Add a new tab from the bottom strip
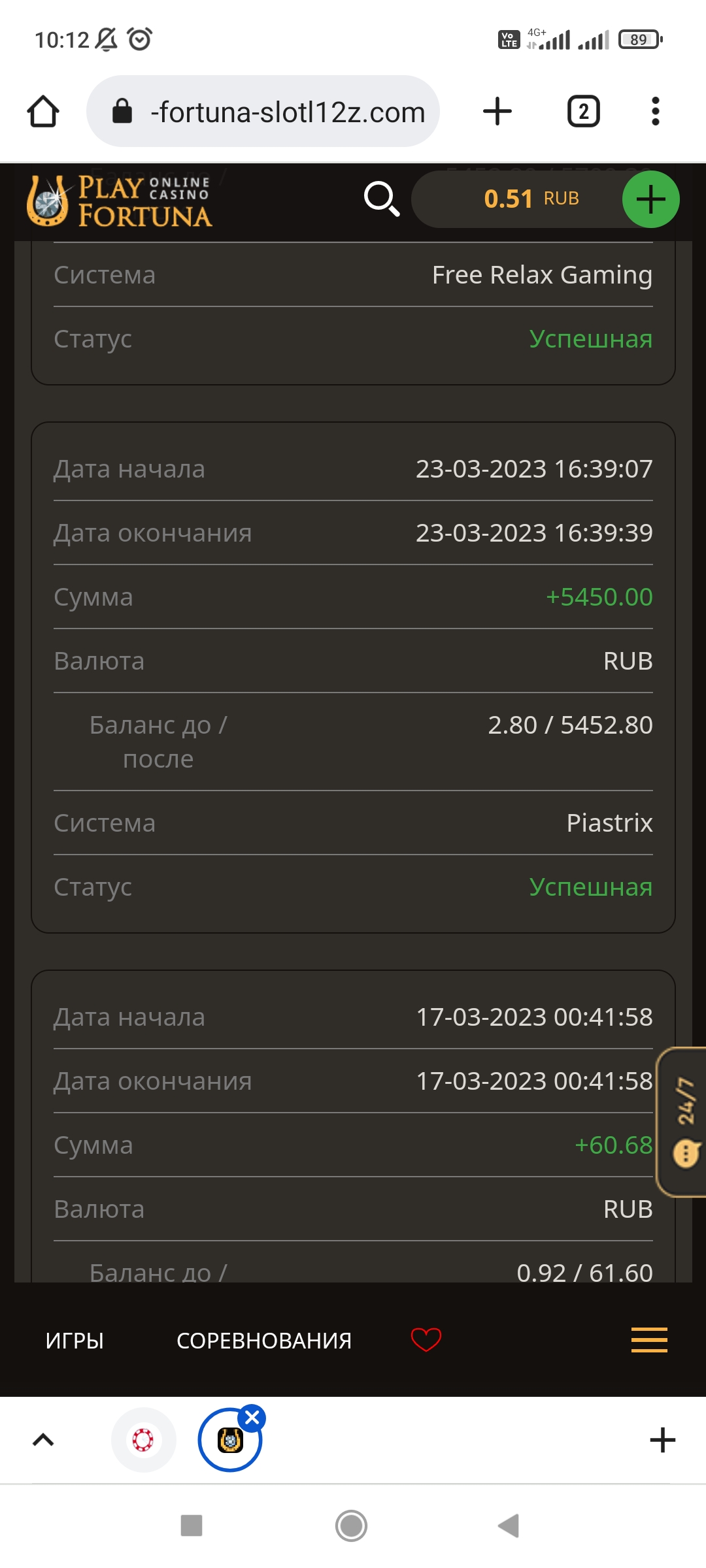Image resolution: width=706 pixels, height=1568 pixels. 662,1440
